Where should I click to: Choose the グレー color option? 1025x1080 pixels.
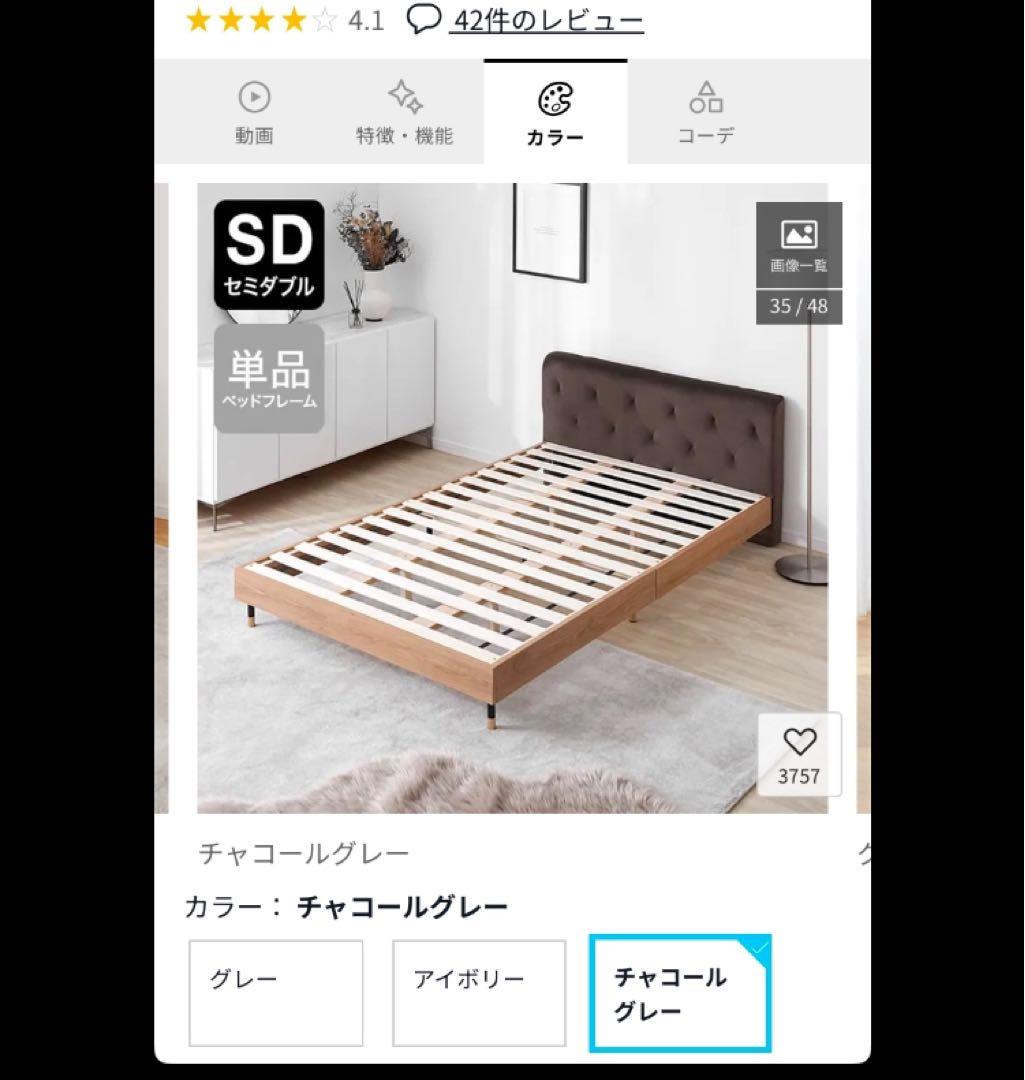coord(276,992)
